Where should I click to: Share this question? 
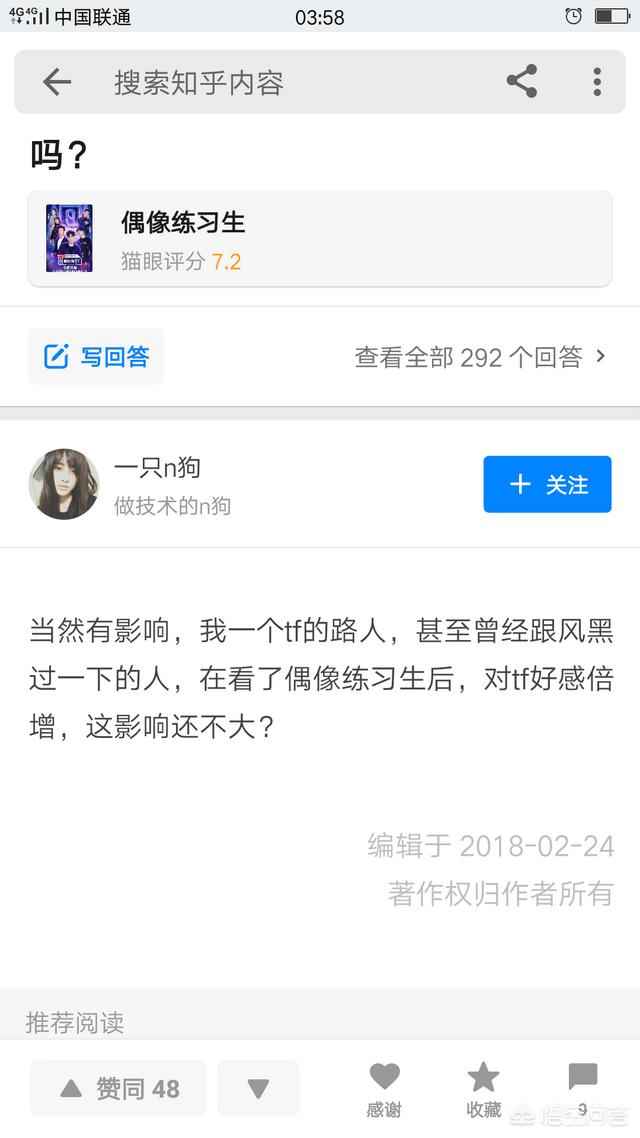521,82
